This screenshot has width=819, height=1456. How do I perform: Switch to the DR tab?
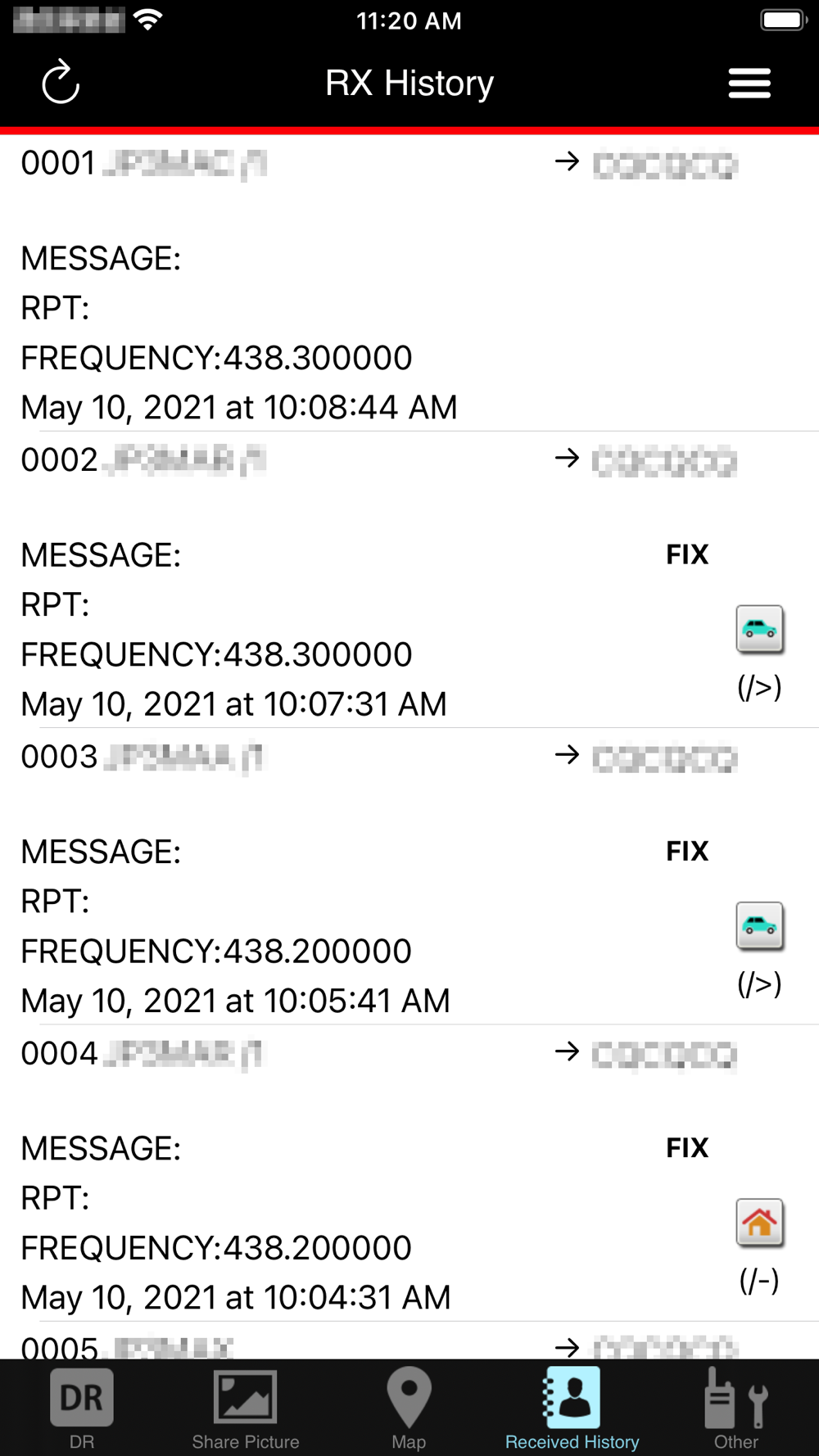[x=82, y=1409]
